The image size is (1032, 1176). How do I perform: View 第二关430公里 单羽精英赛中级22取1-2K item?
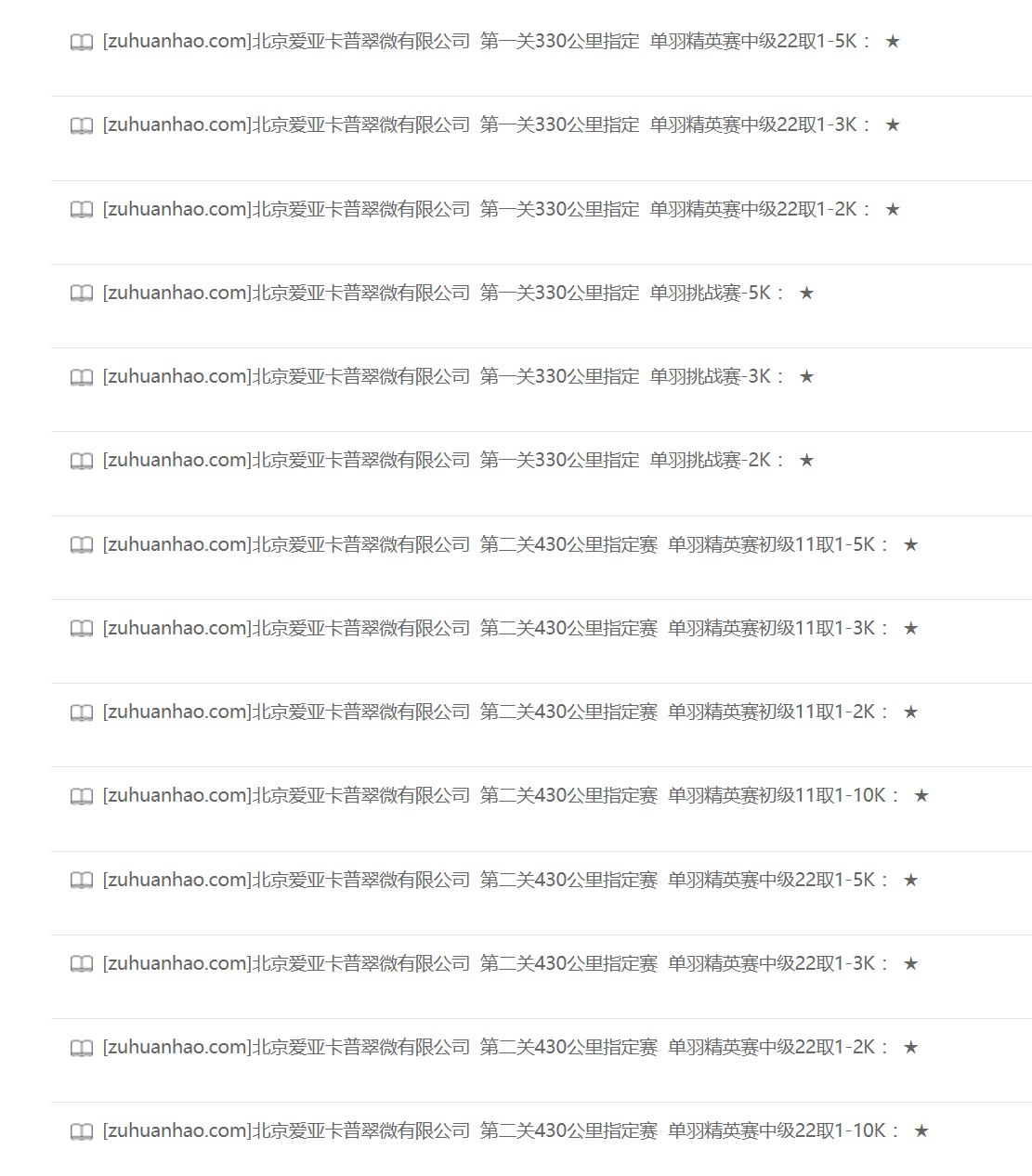click(492, 1048)
